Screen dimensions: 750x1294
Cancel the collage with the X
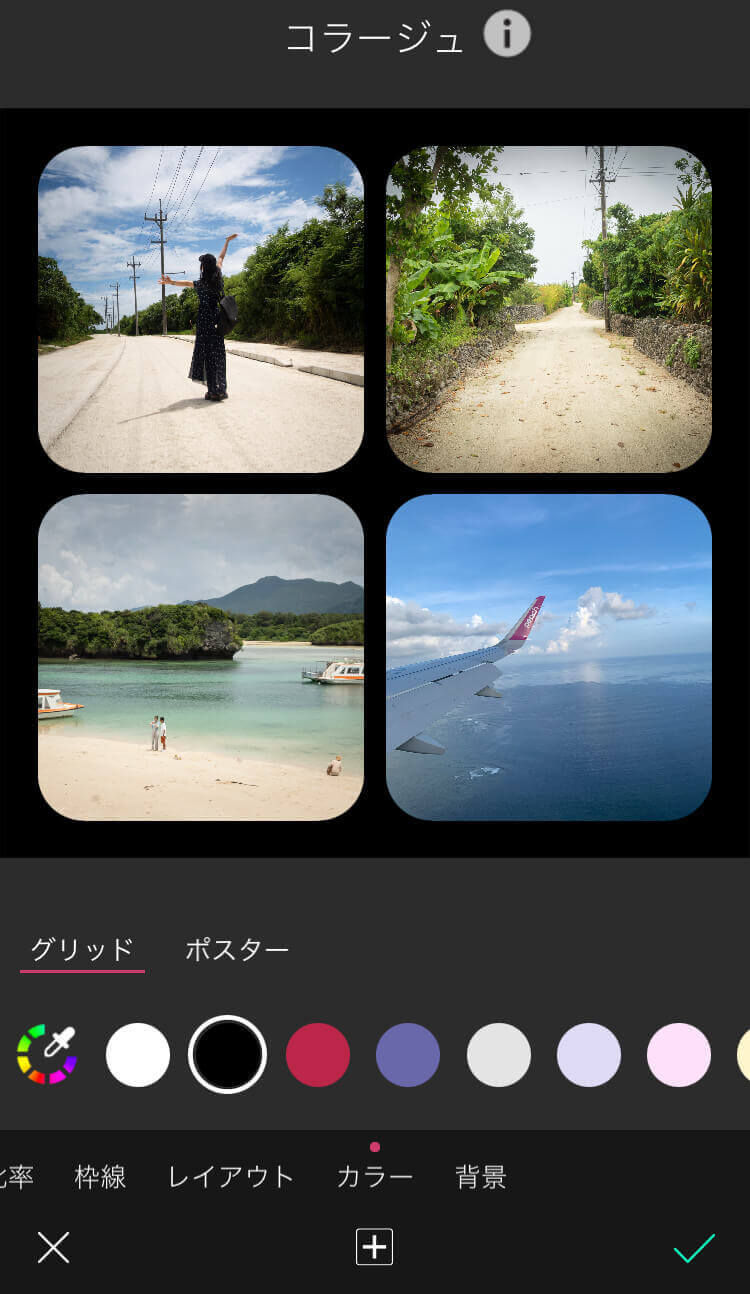53,1247
